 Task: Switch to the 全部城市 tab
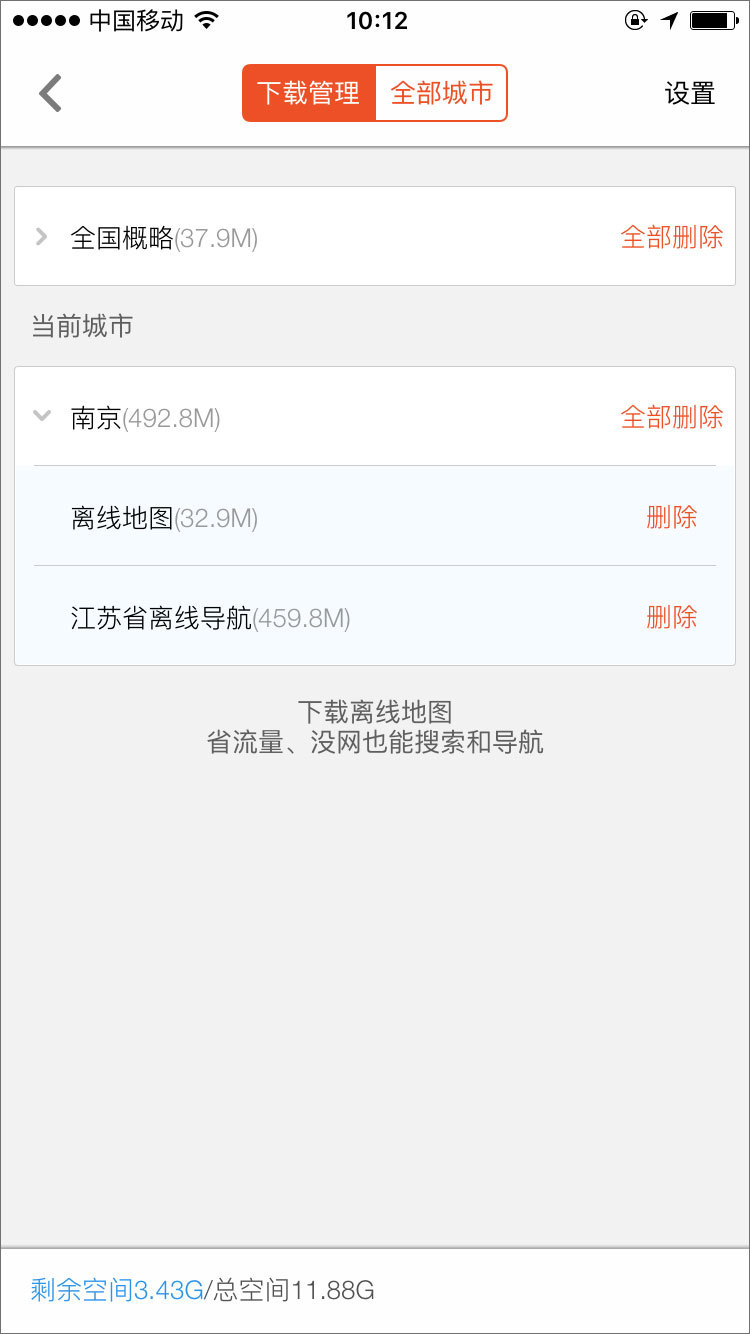pos(441,93)
